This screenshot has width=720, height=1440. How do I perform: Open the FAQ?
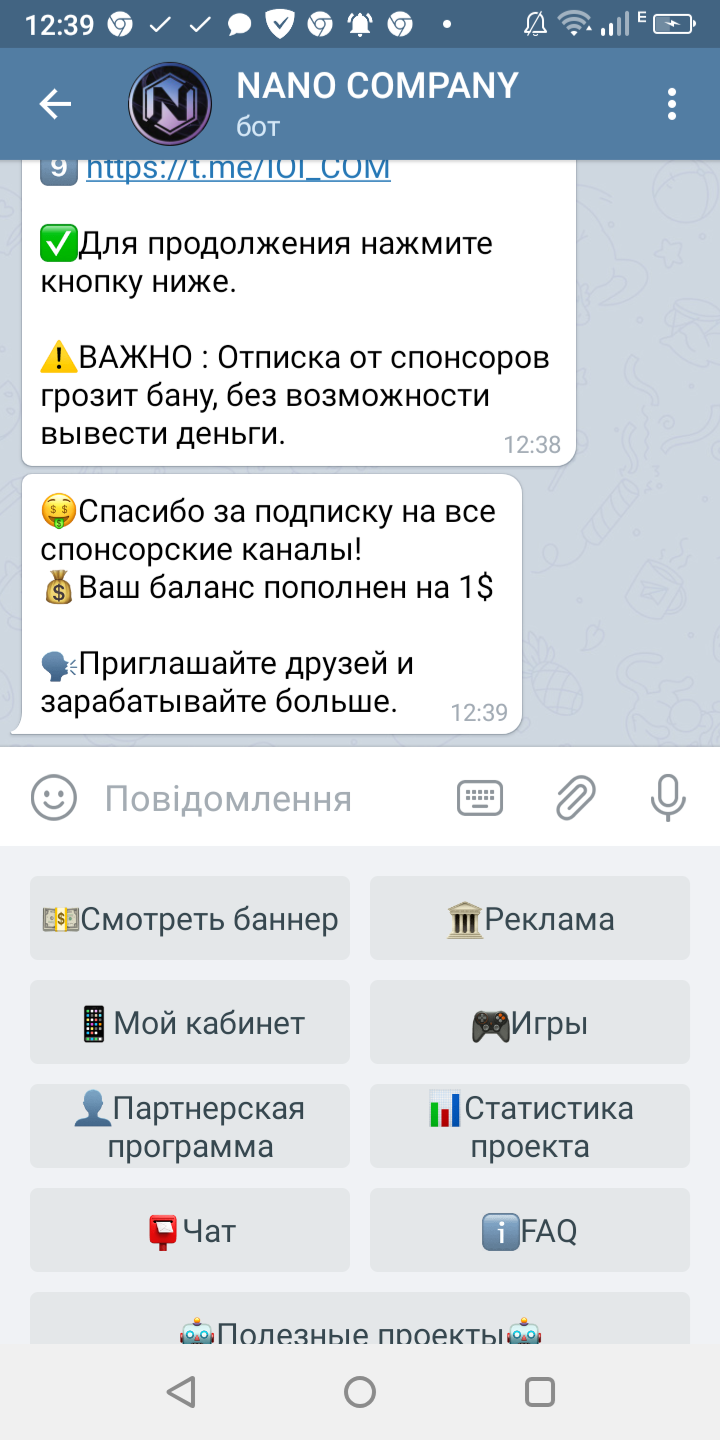tap(530, 1230)
